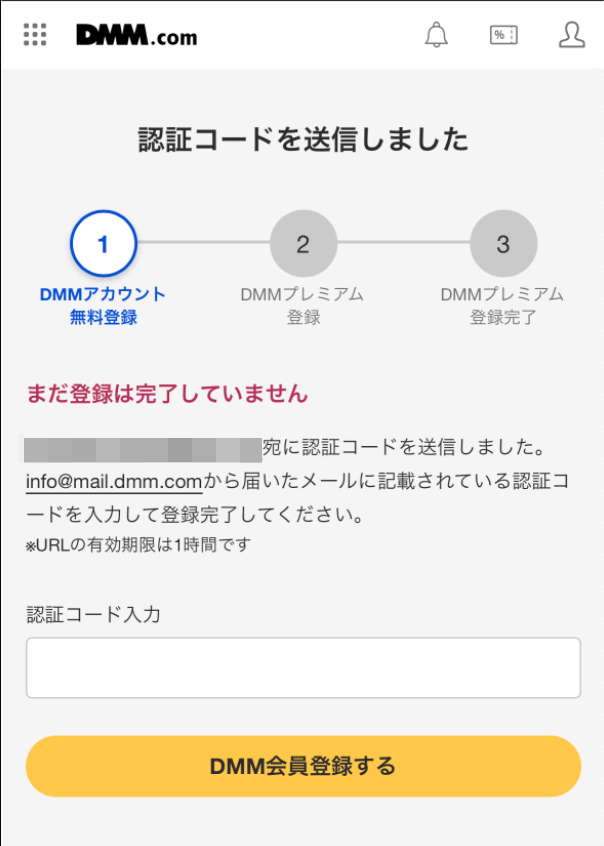Go to DMM.com home via logo
Screen dimensions: 604x846
136,36
